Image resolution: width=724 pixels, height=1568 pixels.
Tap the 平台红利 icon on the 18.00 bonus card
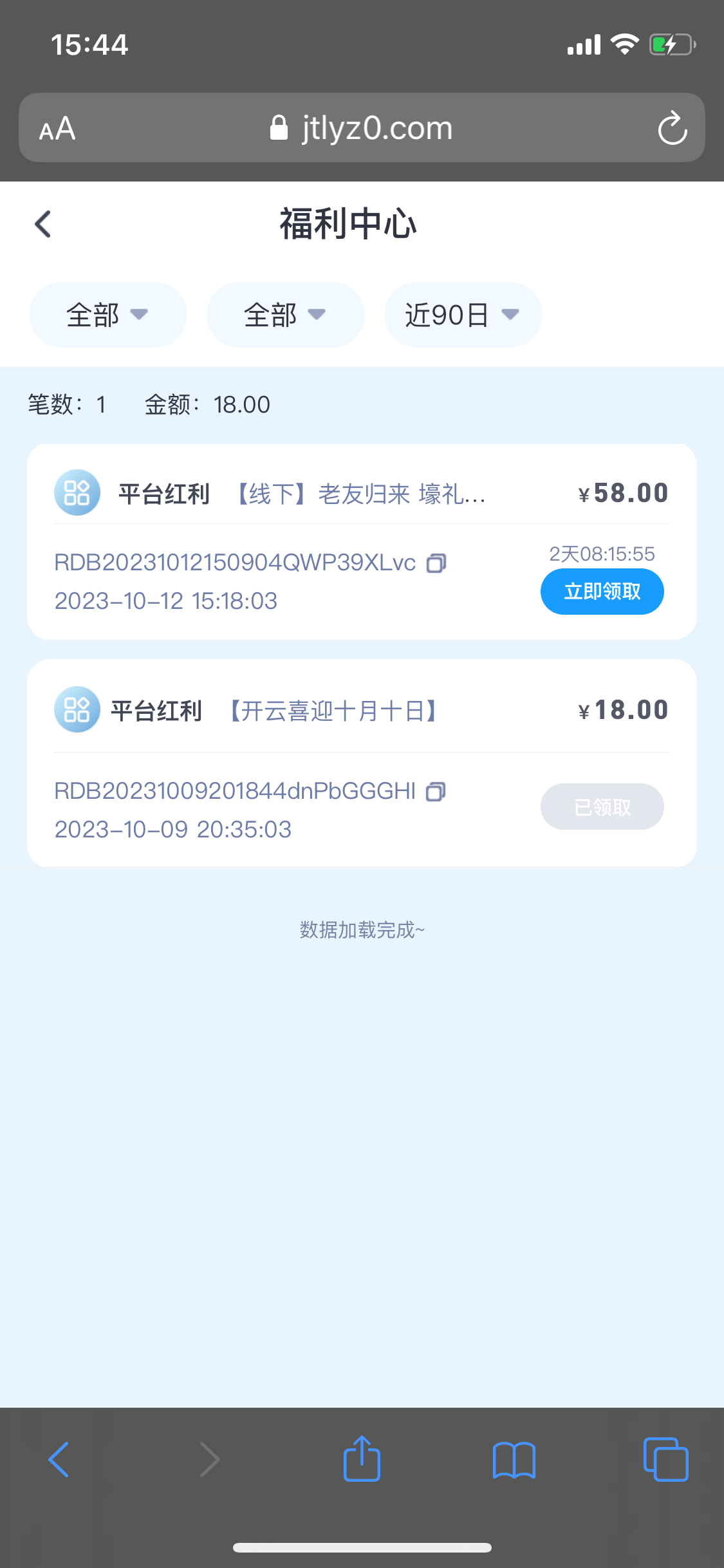coord(77,711)
